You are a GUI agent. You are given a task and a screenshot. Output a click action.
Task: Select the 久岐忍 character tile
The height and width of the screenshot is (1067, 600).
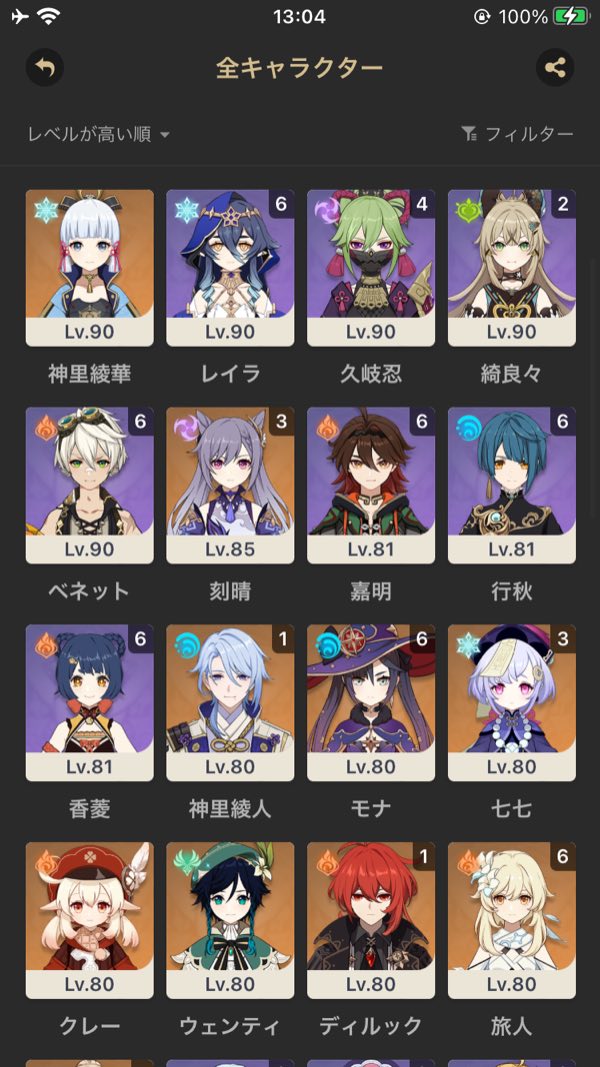[x=371, y=268]
